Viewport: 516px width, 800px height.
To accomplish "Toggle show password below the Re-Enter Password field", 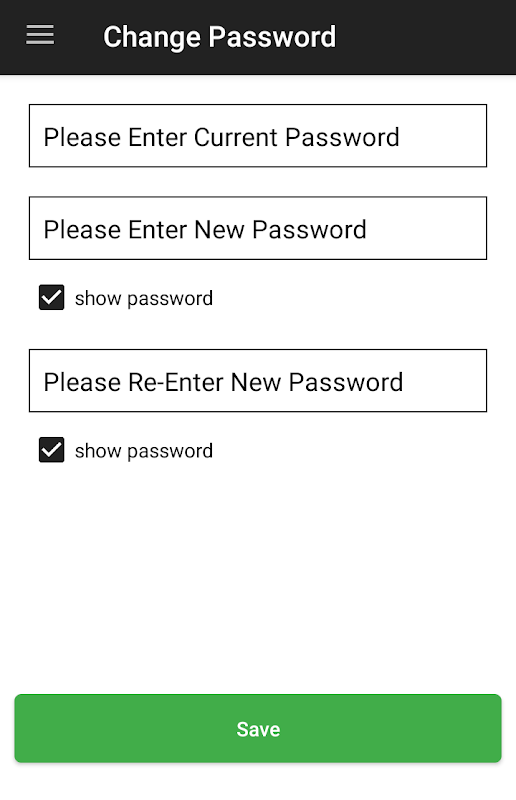I will (52, 450).
